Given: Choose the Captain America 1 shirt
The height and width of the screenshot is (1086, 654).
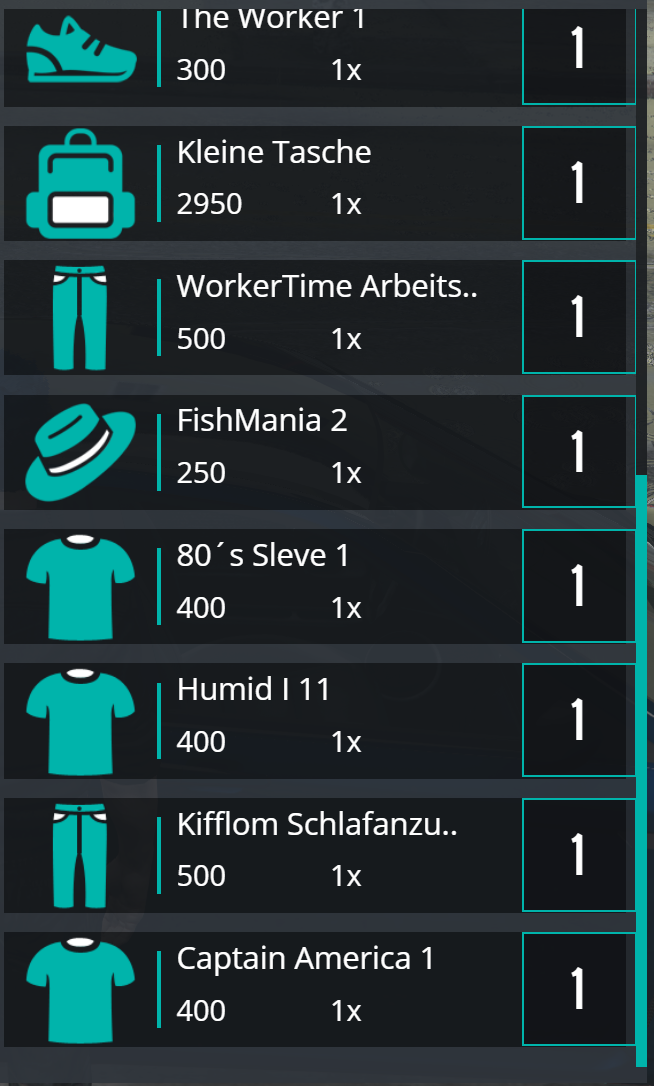Looking at the screenshot, I should pyautogui.click(x=263, y=989).
